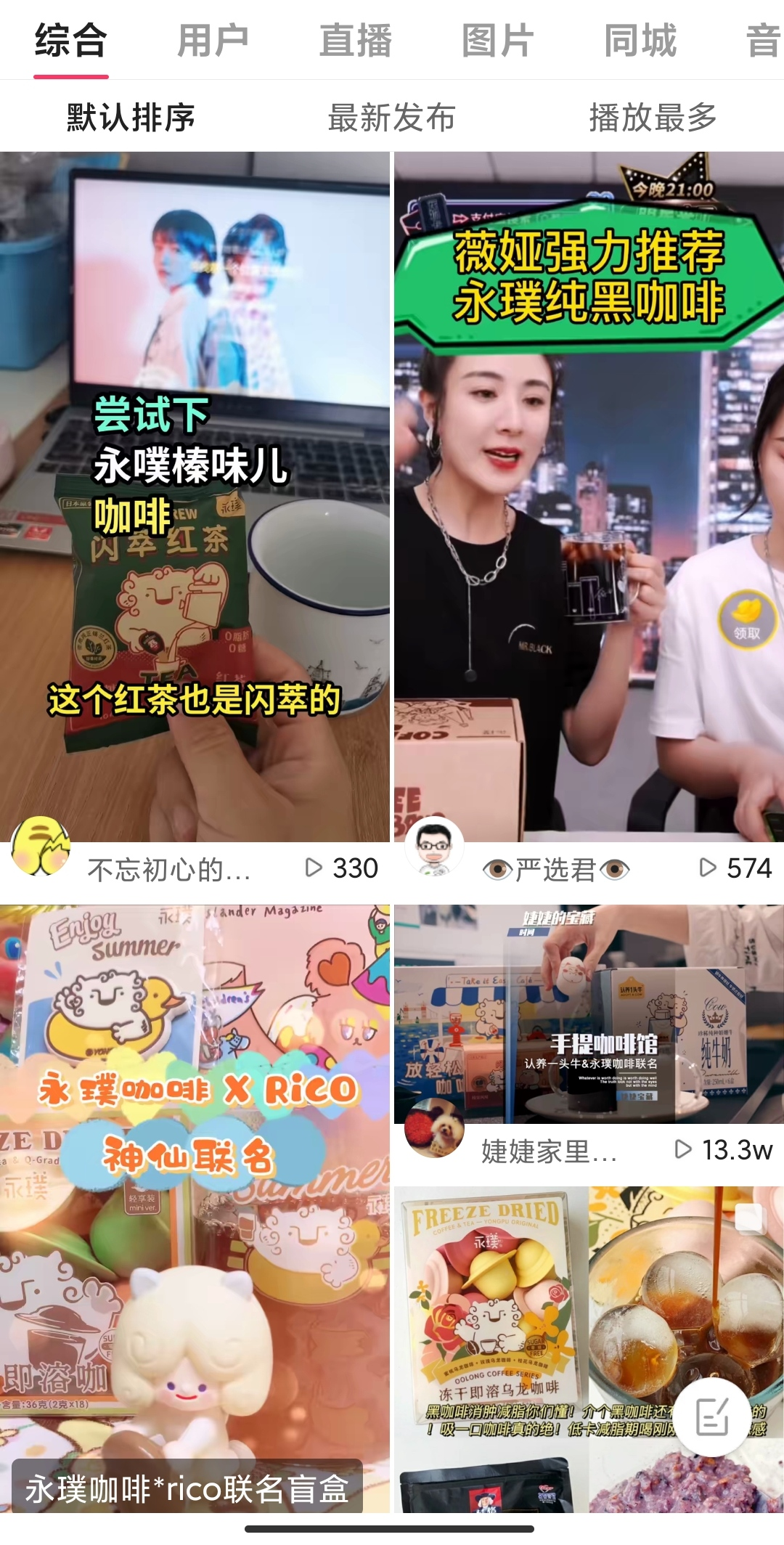Open the 手提咖啡馆 video
784x1545 pixels.
[588, 1013]
